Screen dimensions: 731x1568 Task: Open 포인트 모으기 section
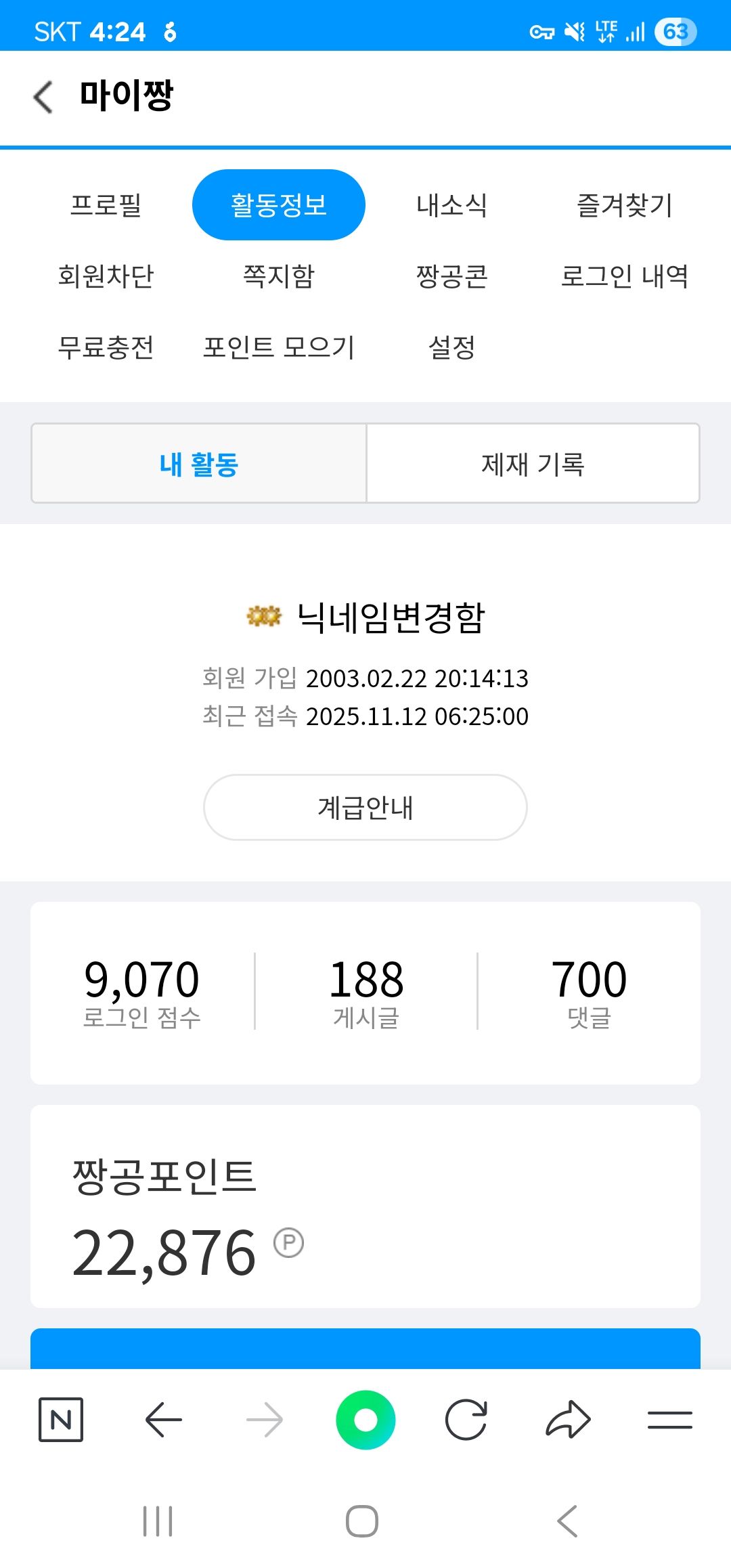pyautogui.click(x=278, y=347)
